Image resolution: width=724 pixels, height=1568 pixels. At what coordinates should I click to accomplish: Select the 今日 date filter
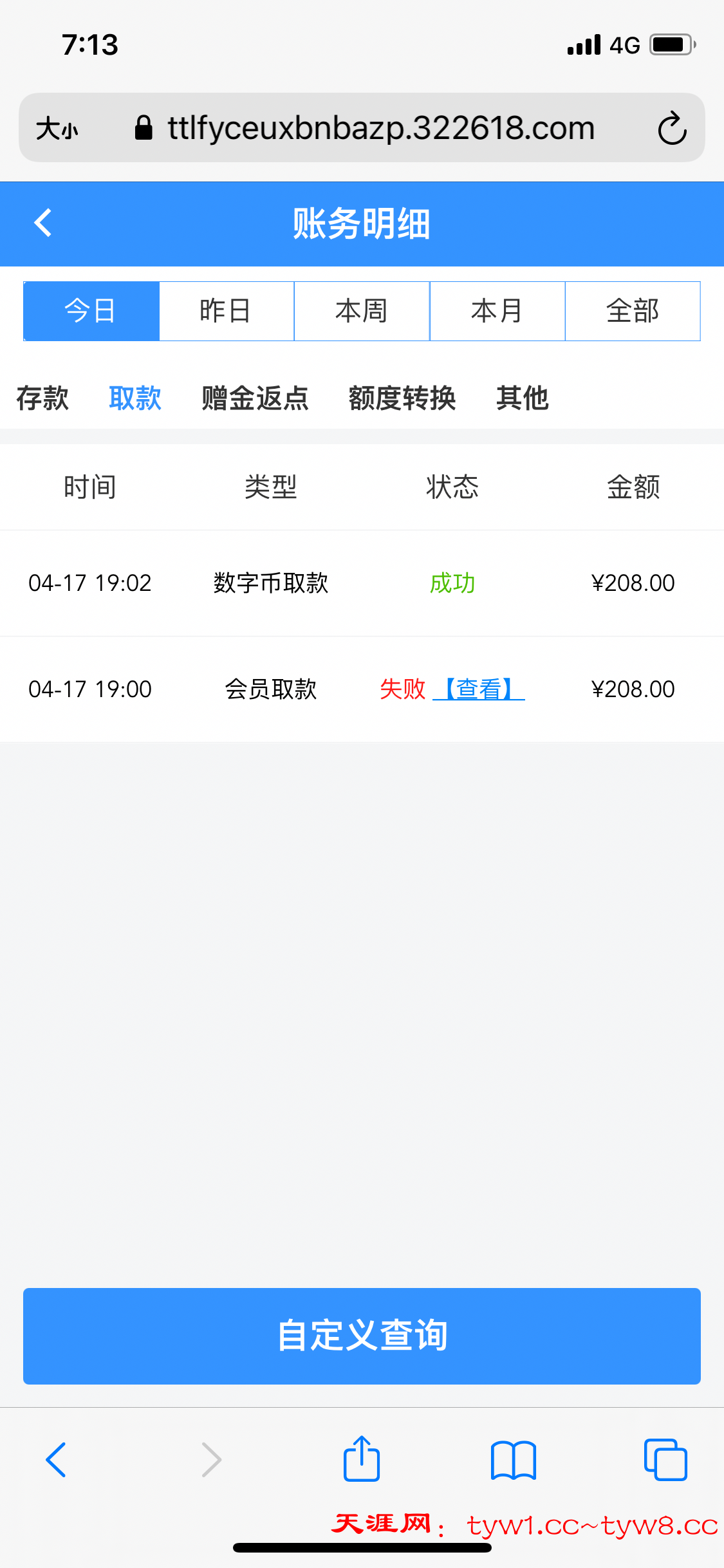point(91,311)
